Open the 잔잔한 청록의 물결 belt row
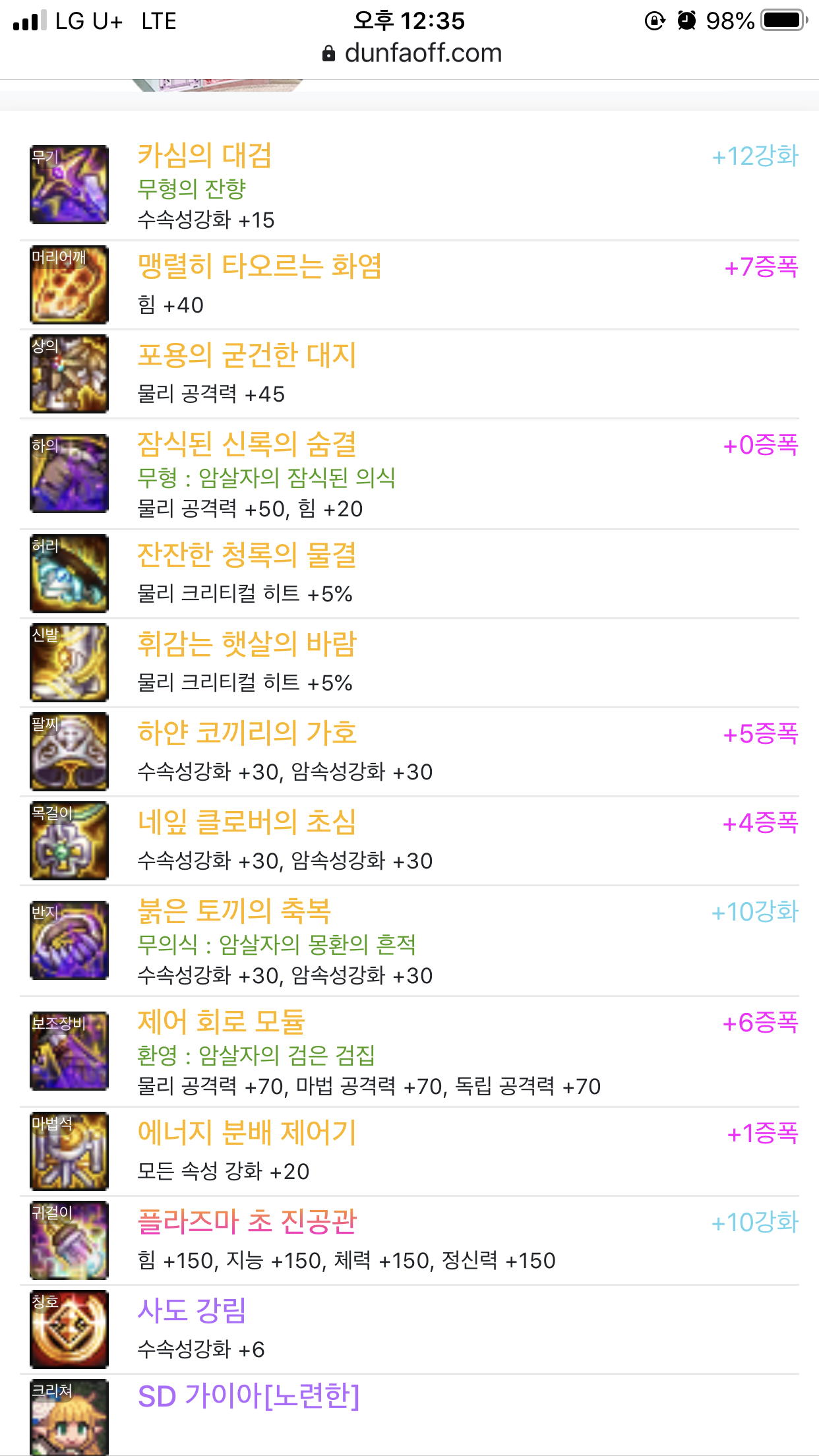The image size is (819, 1456). (x=409, y=574)
